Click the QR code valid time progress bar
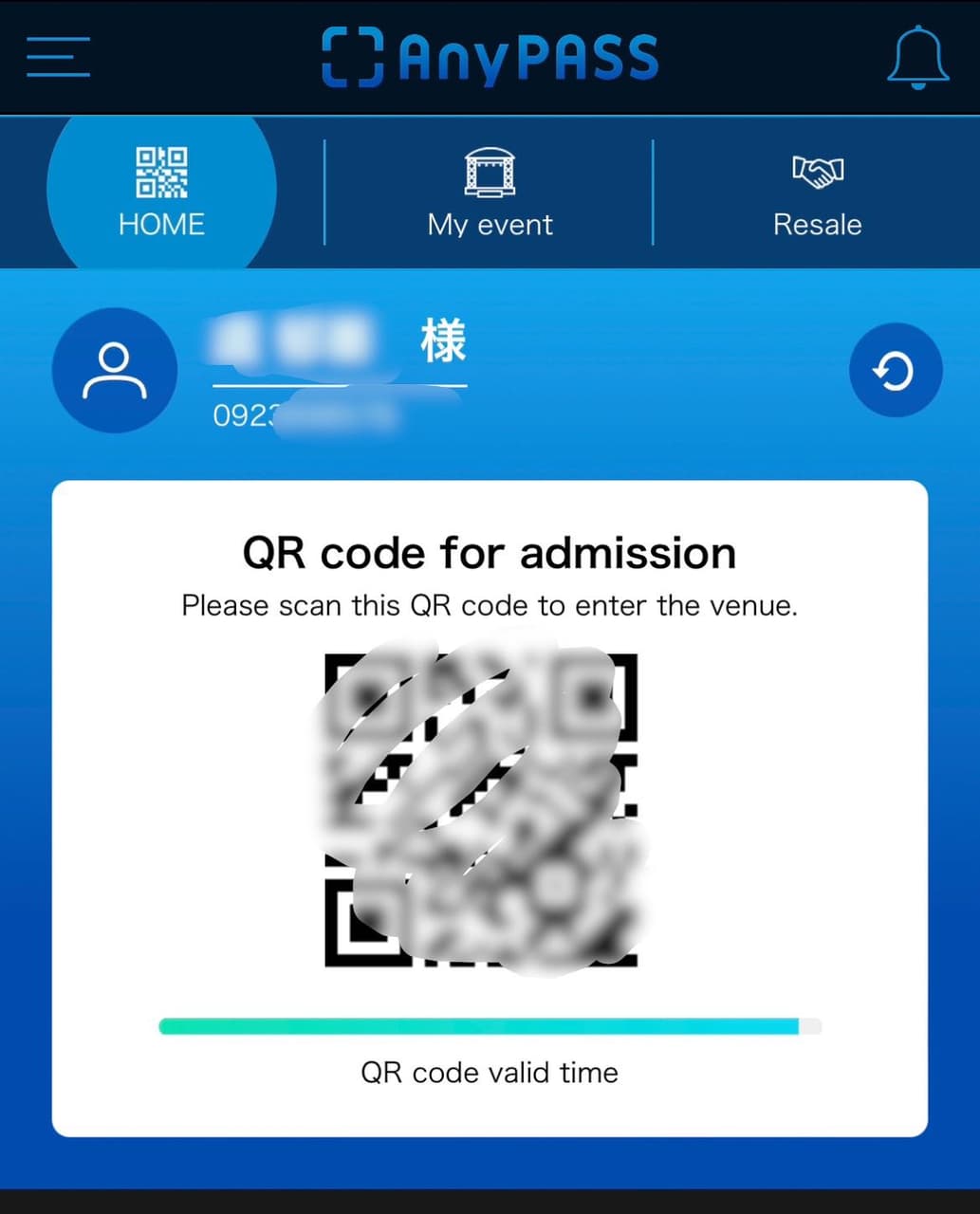Image resolution: width=980 pixels, height=1214 pixels. [490, 1026]
